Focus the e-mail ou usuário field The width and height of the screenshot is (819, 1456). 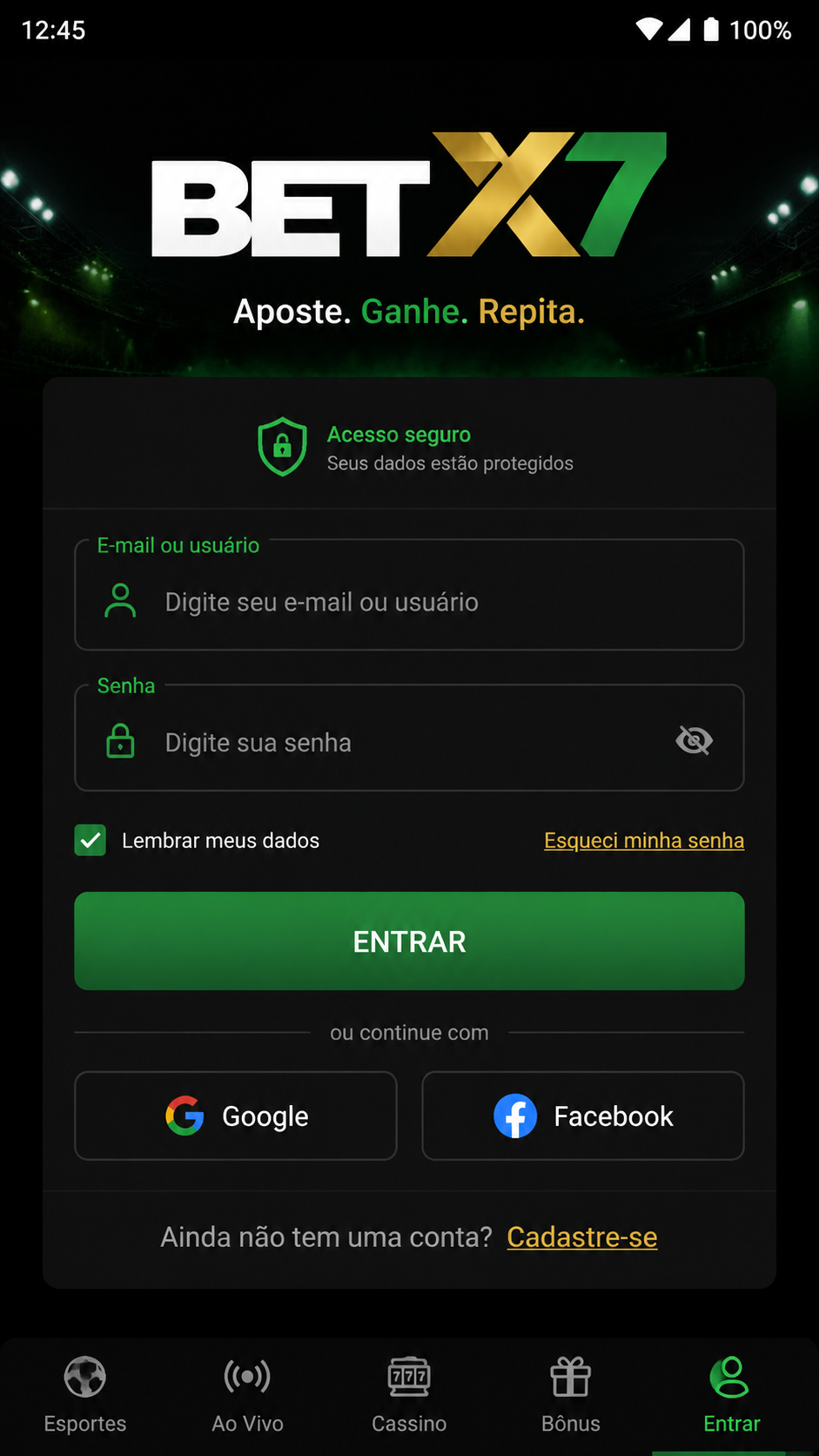point(409,595)
